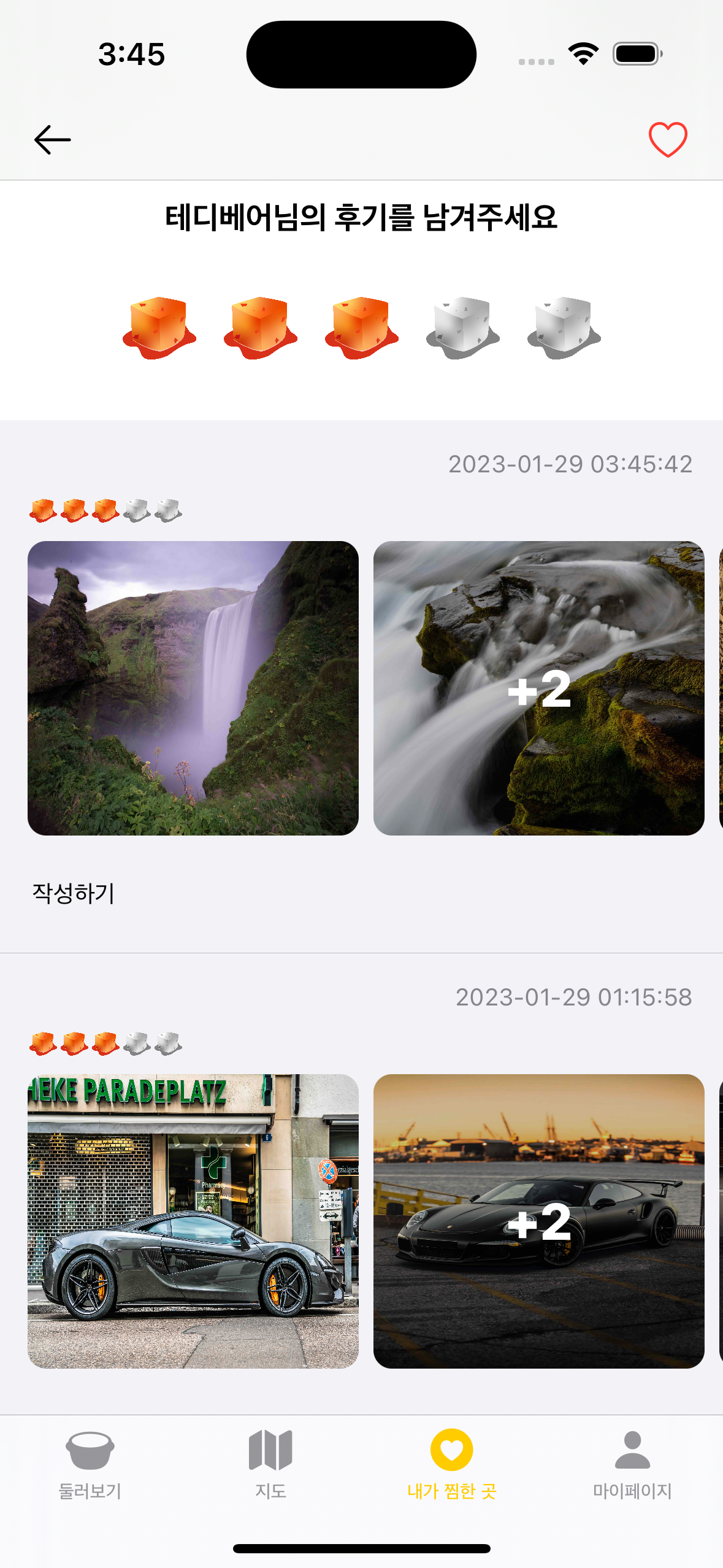
Task: Select the 내가 찜한 곳 tab
Action: [451, 1463]
